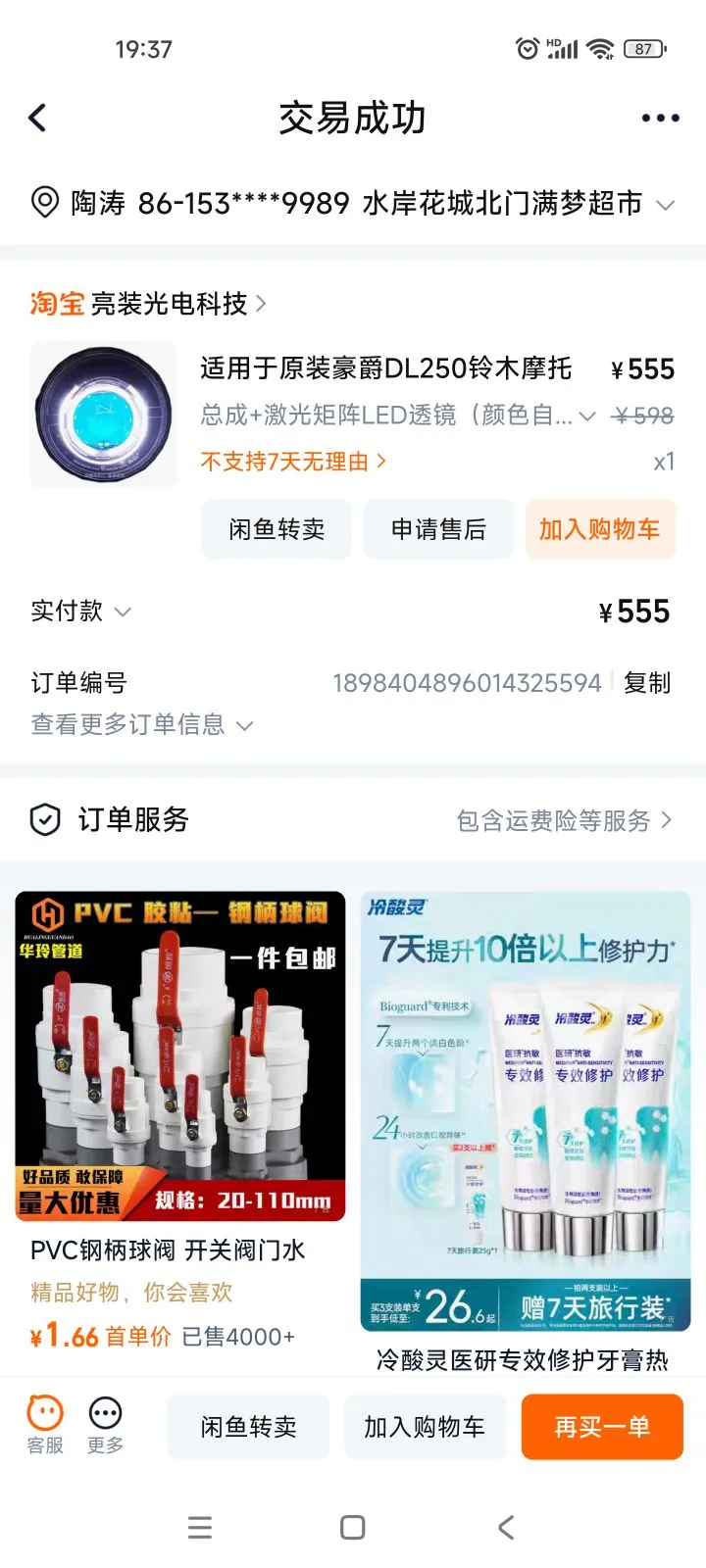Tap 申请售后 to request after-sales service
This screenshot has width=706, height=1568.
tap(438, 529)
